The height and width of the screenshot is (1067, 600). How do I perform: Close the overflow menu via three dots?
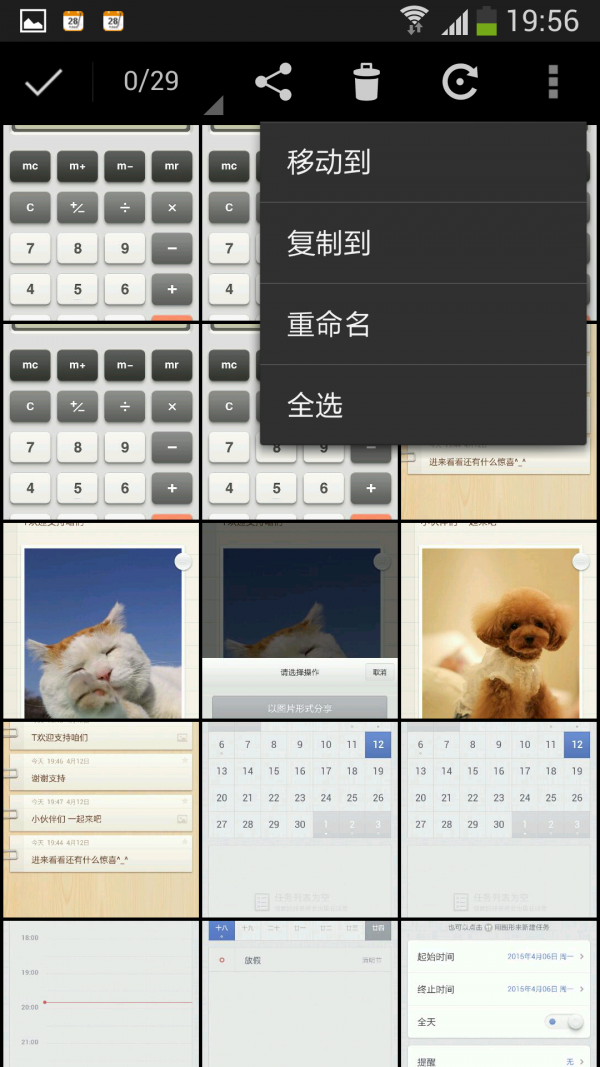pyautogui.click(x=553, y=82)
